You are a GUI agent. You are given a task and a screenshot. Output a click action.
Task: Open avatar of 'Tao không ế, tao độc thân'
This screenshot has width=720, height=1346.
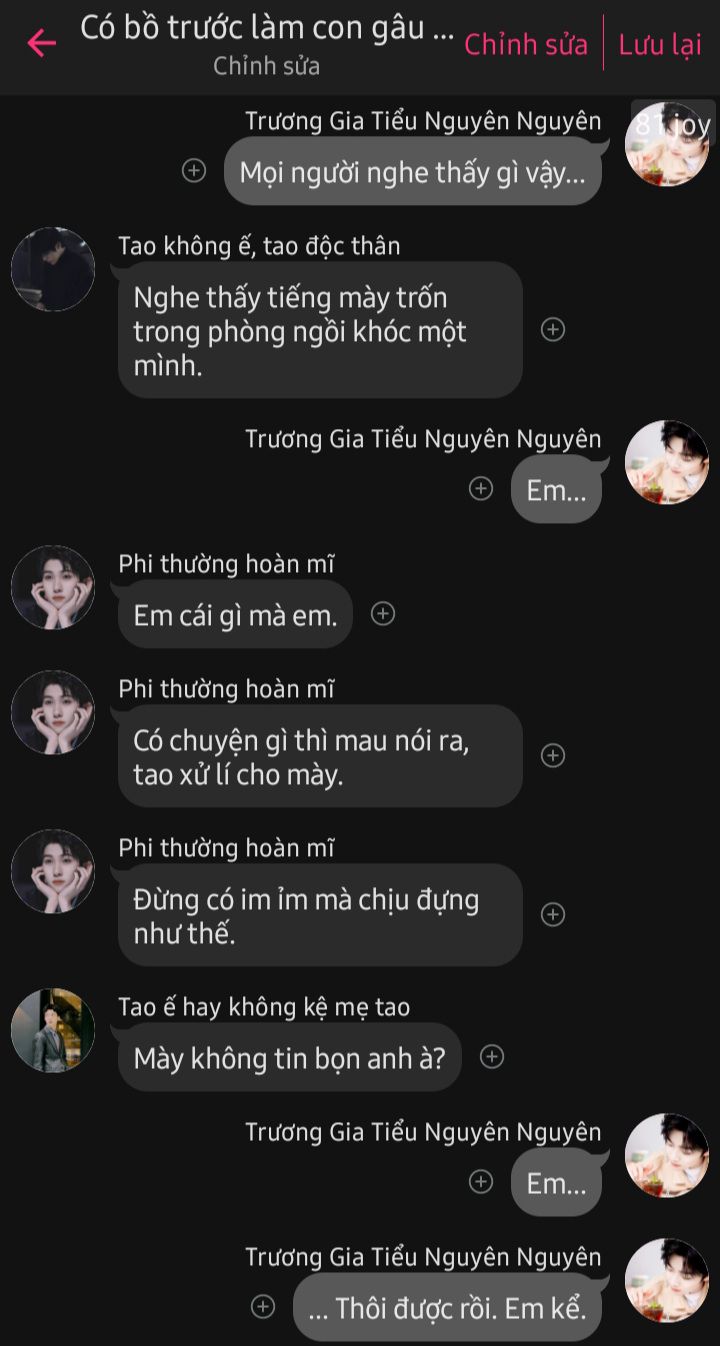pos(52,269)
